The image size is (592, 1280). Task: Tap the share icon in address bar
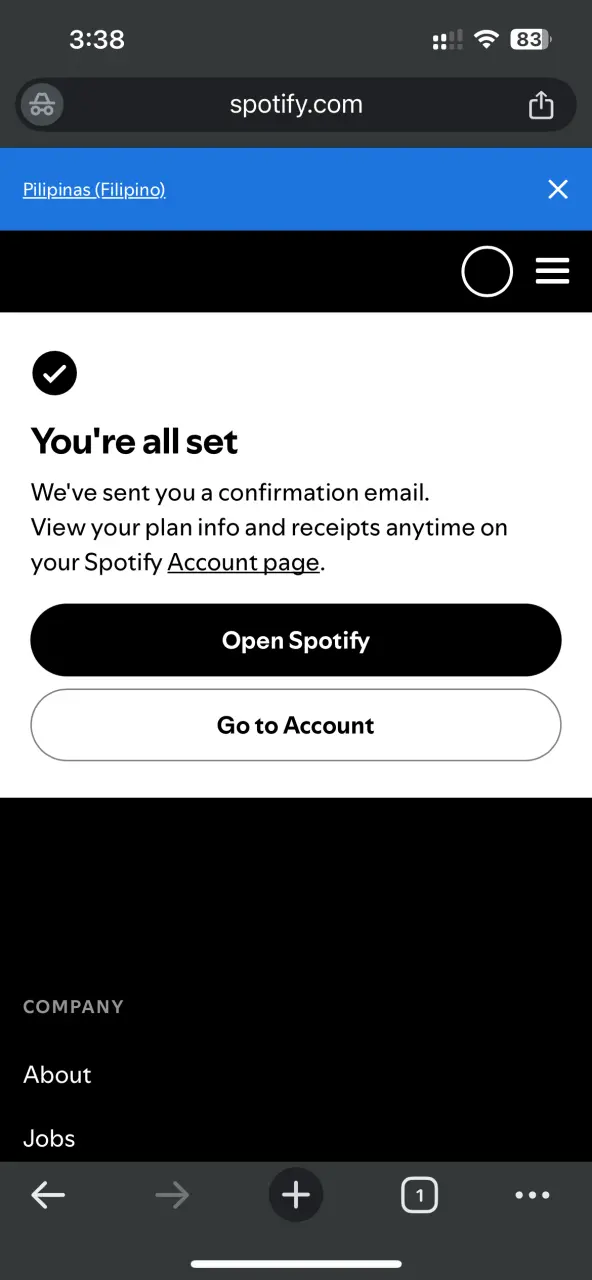541,105
